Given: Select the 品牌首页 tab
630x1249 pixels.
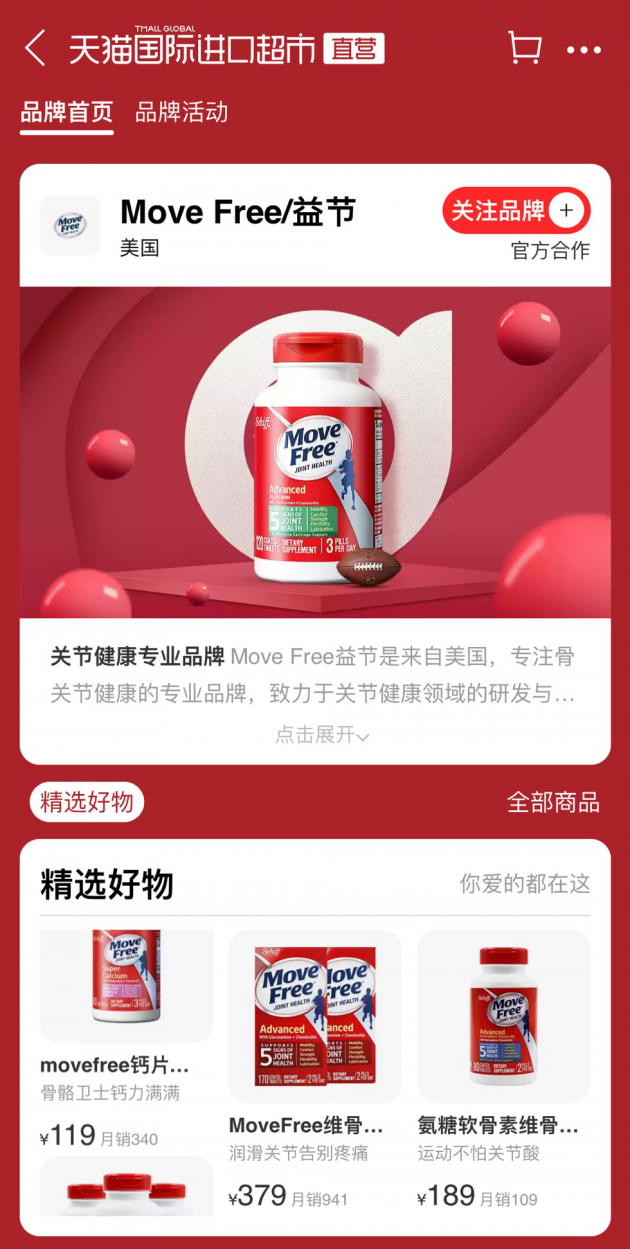Looking at the screenshot, I should coord(67,112).
